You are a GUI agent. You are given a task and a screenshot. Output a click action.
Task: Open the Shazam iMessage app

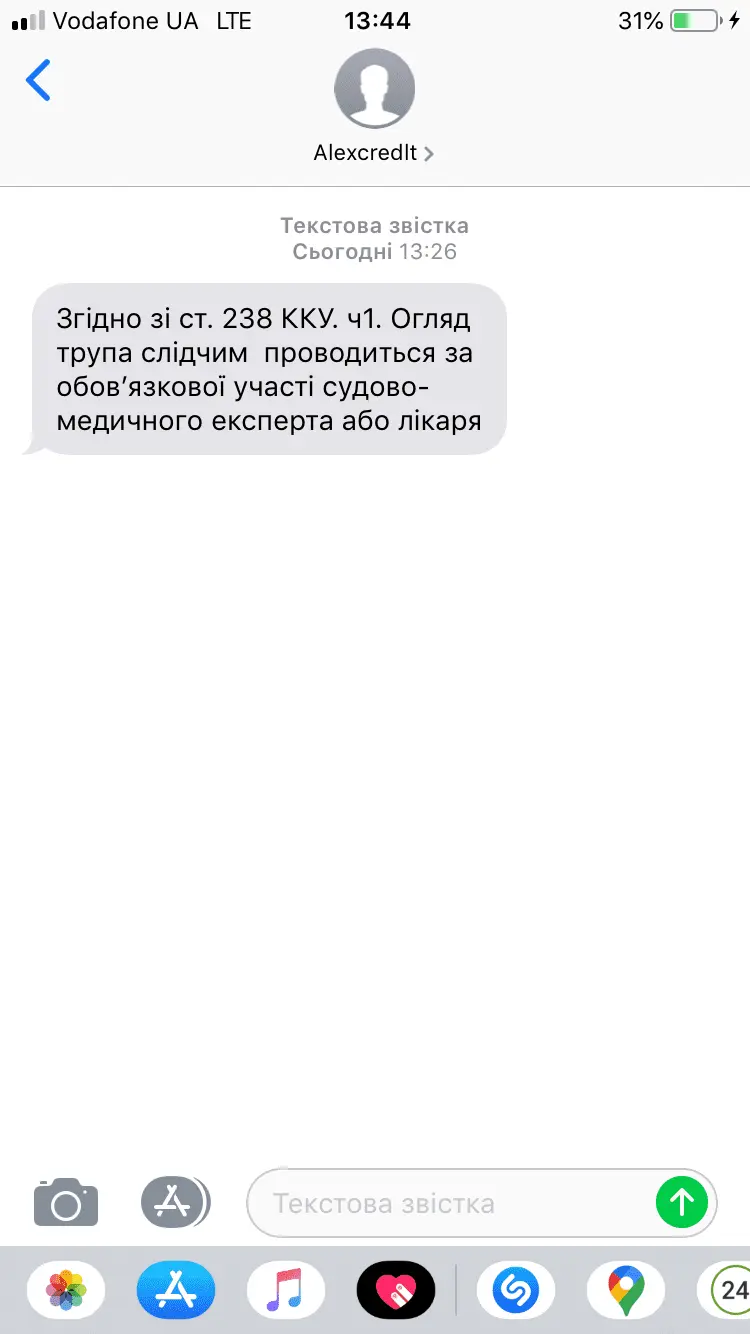click(516, 1290)
